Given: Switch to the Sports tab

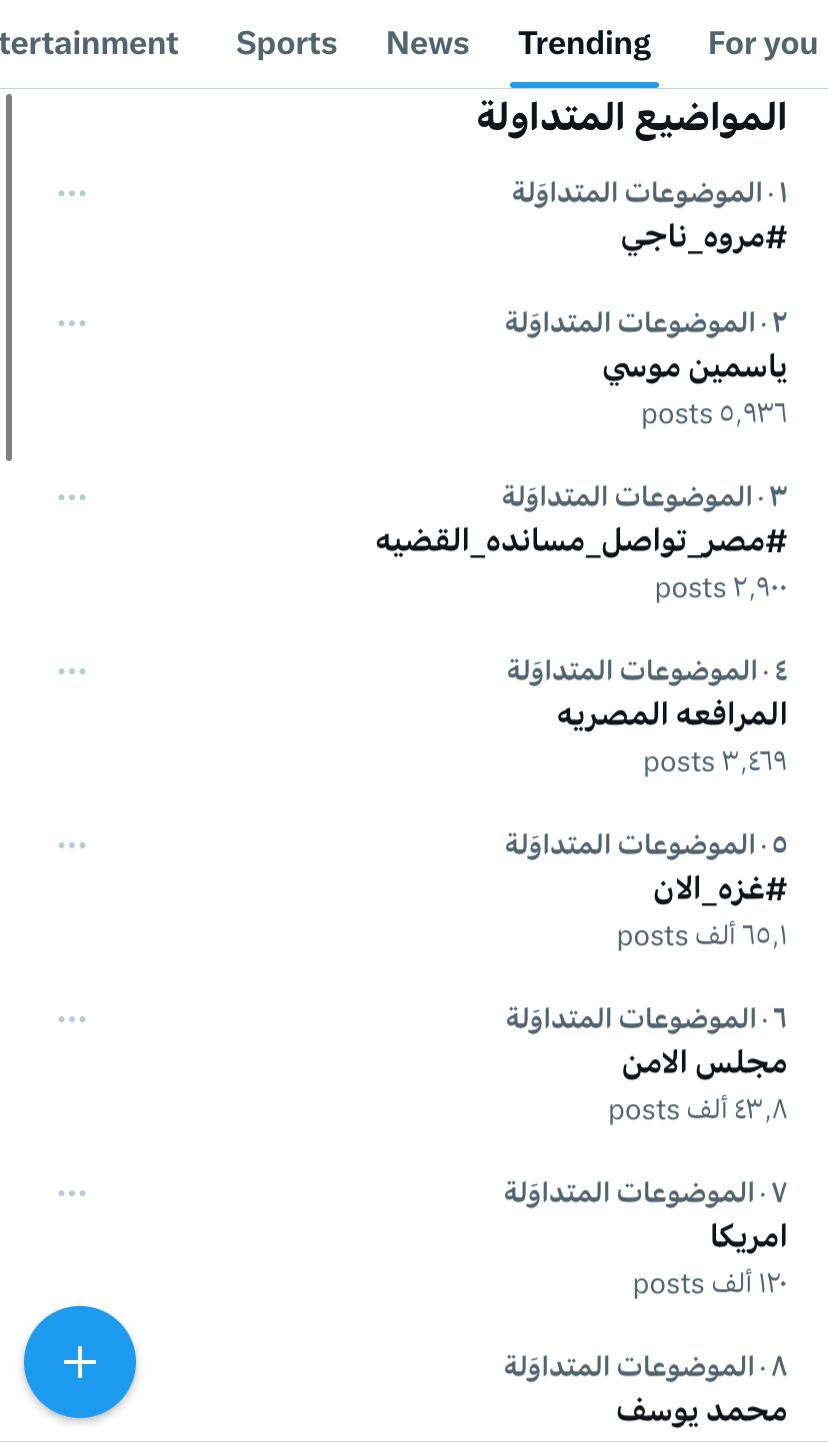Looking at the screenshot, I should click(286, 43).
